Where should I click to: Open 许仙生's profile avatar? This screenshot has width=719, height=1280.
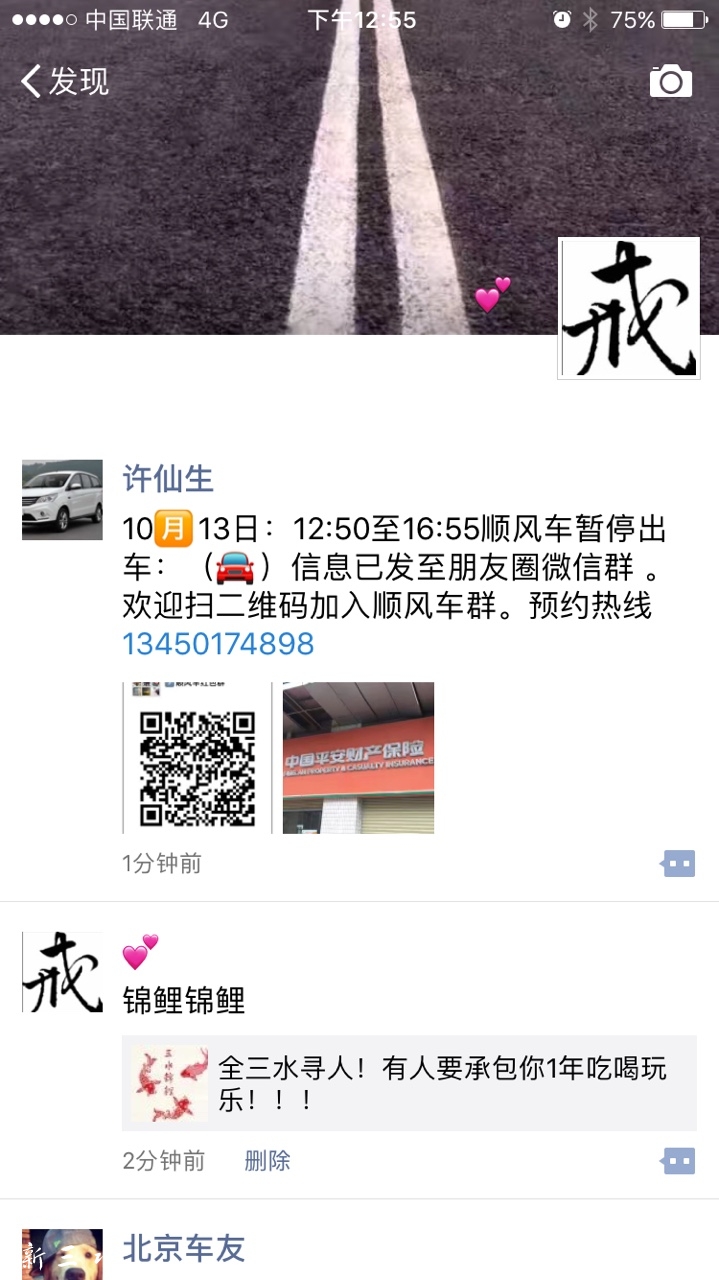pos(62,500)
